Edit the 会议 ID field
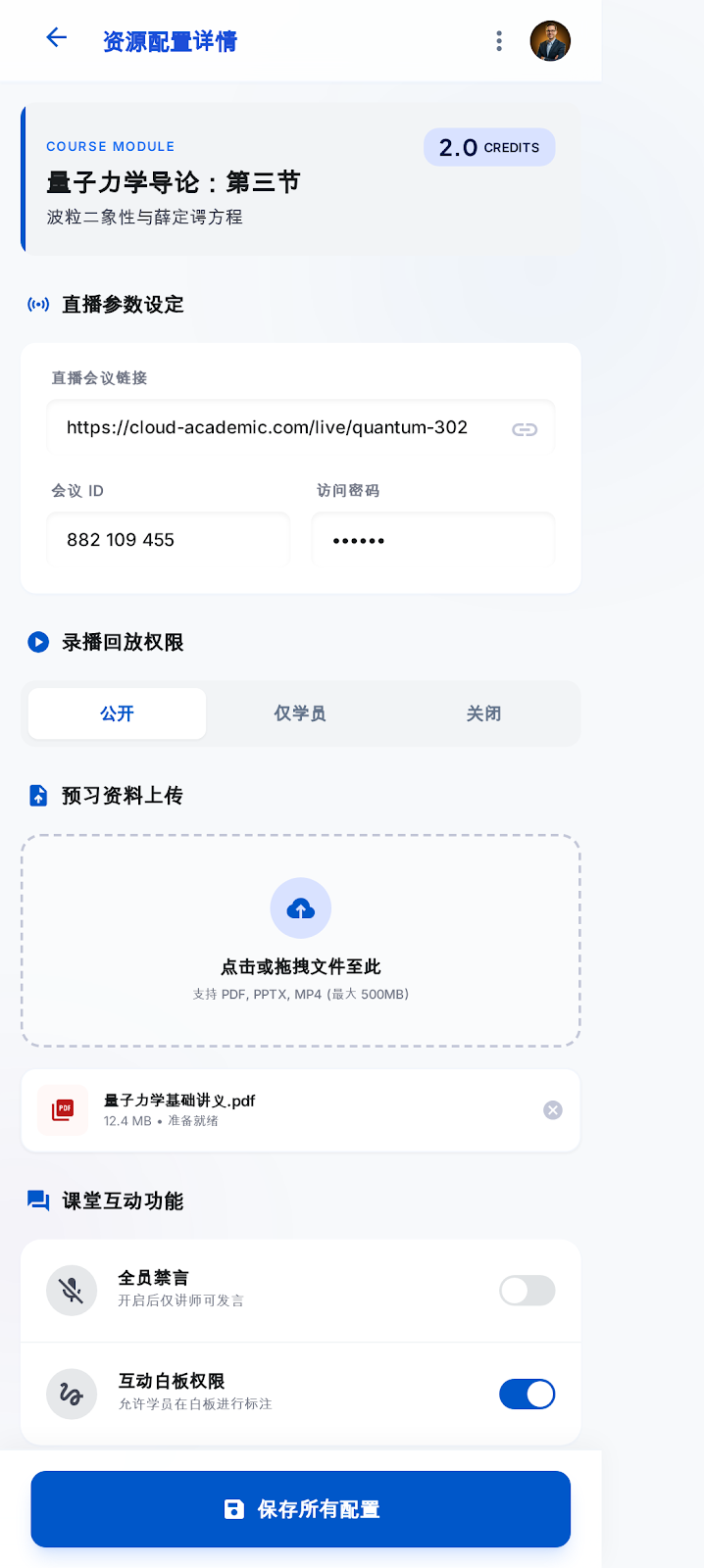Screen dimensions: 704x1568 tap(168, 540)
